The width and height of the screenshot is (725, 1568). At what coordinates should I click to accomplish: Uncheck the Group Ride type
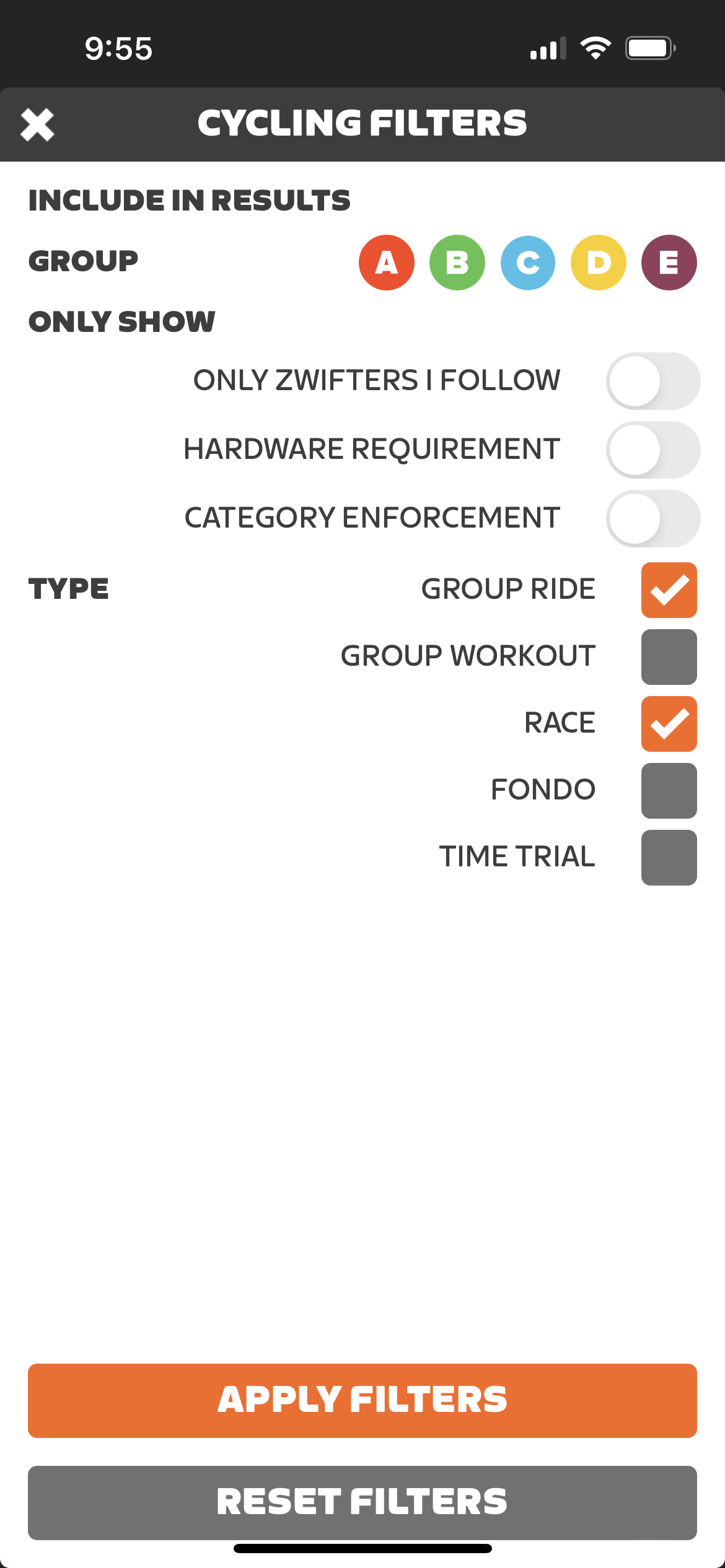(x=669, y=590)
